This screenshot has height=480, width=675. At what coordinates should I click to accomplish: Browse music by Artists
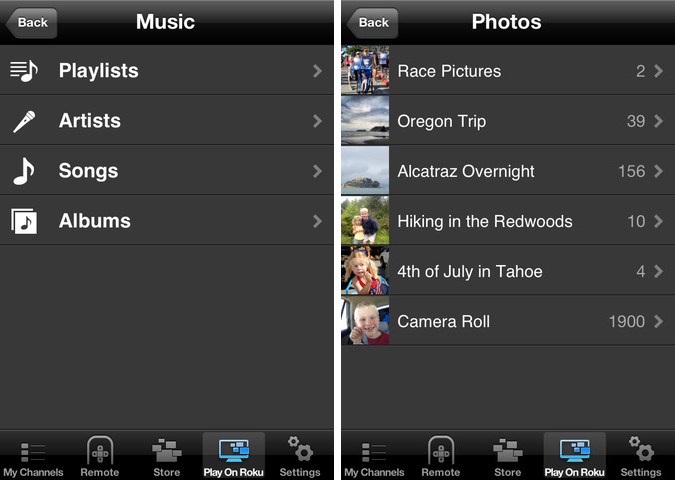tap(166, 121)
